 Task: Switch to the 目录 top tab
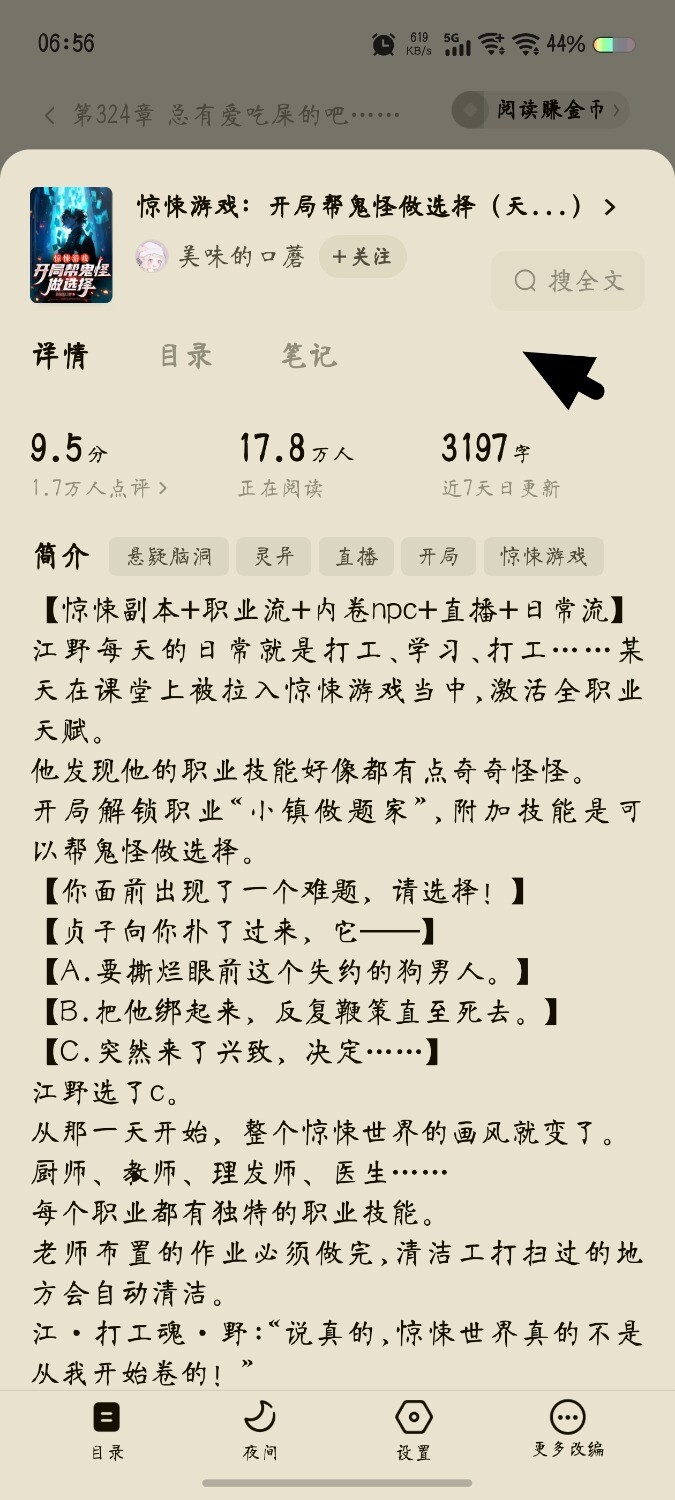click(x=186, y=355)
